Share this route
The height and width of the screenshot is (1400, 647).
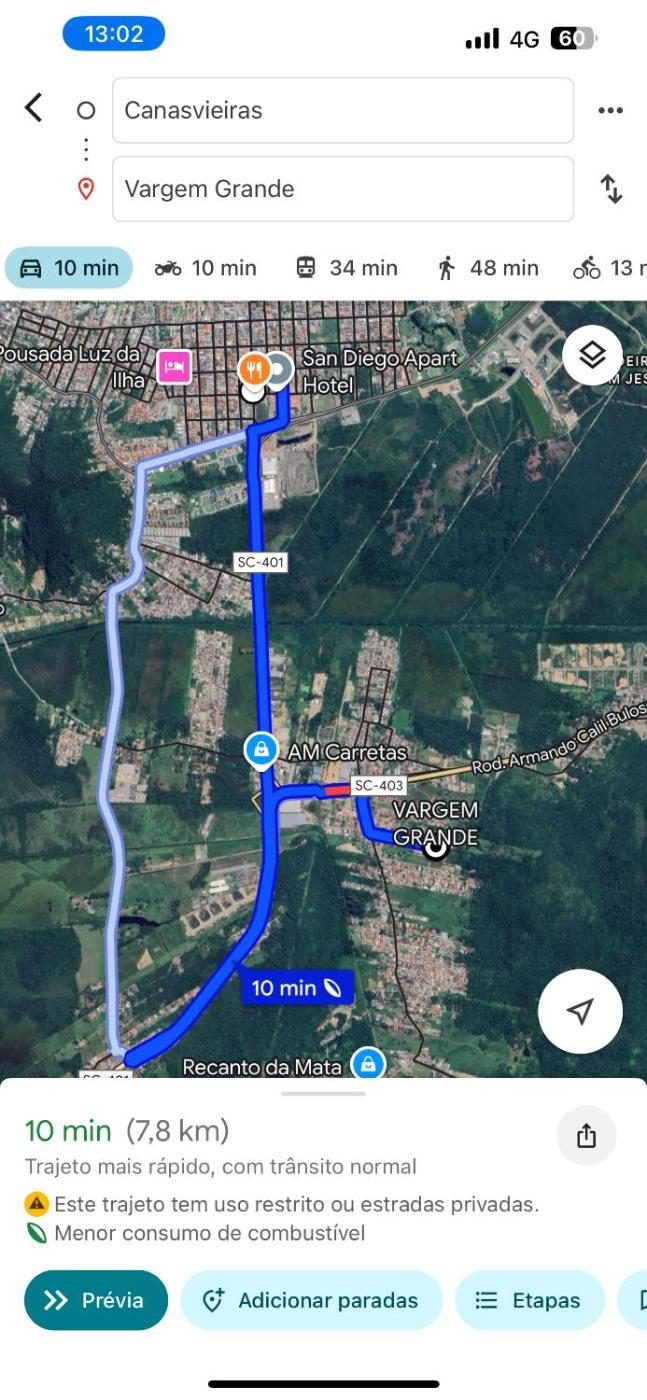[586, 1136]
